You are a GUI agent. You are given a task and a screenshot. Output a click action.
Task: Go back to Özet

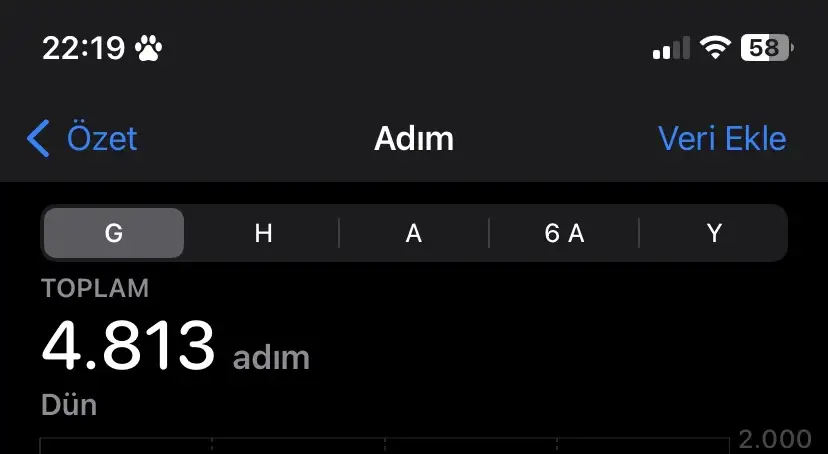pyautogui.click(x=84, y=139)
